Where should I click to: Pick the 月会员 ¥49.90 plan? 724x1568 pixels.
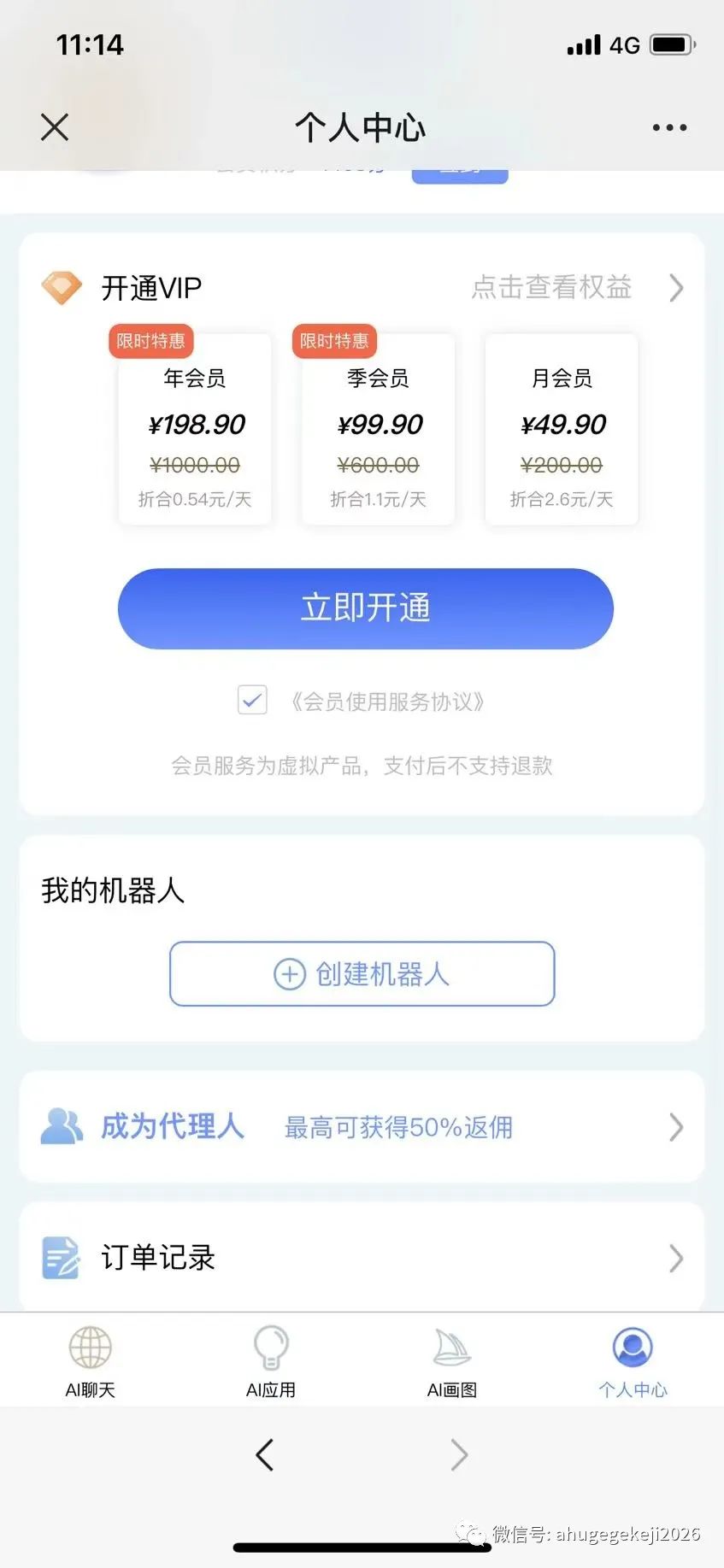pos(562,430)
